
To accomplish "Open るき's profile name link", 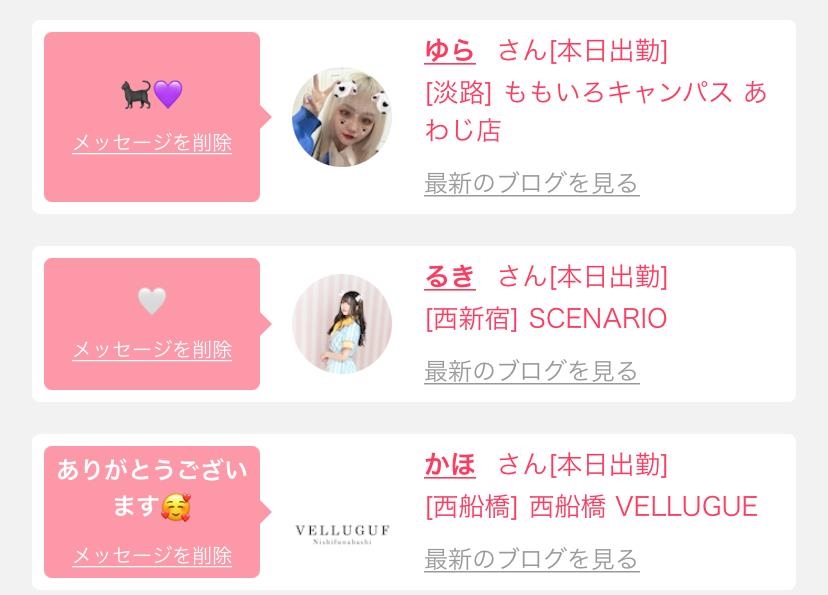I will pyautogui.click(x=449, y=276).
